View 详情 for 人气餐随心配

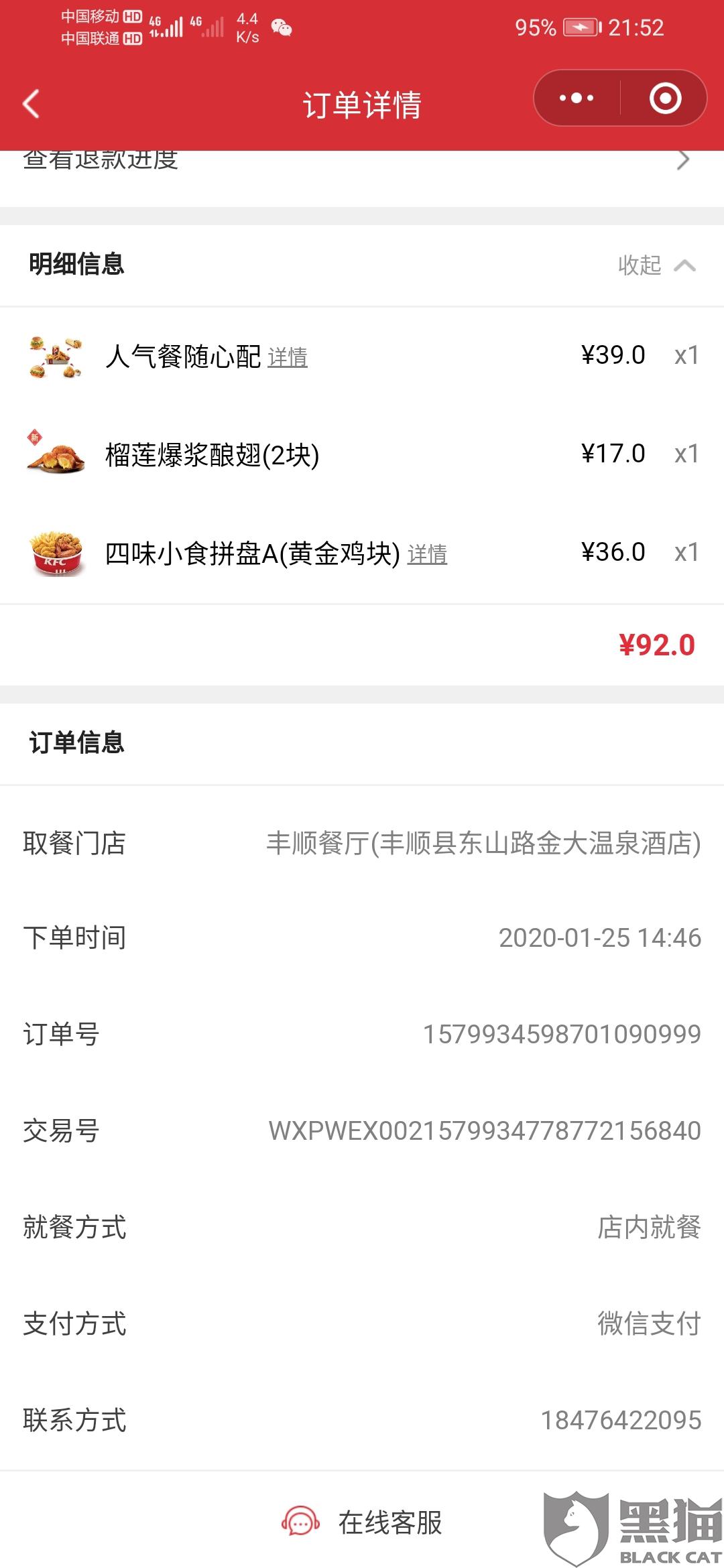point(288,358)
